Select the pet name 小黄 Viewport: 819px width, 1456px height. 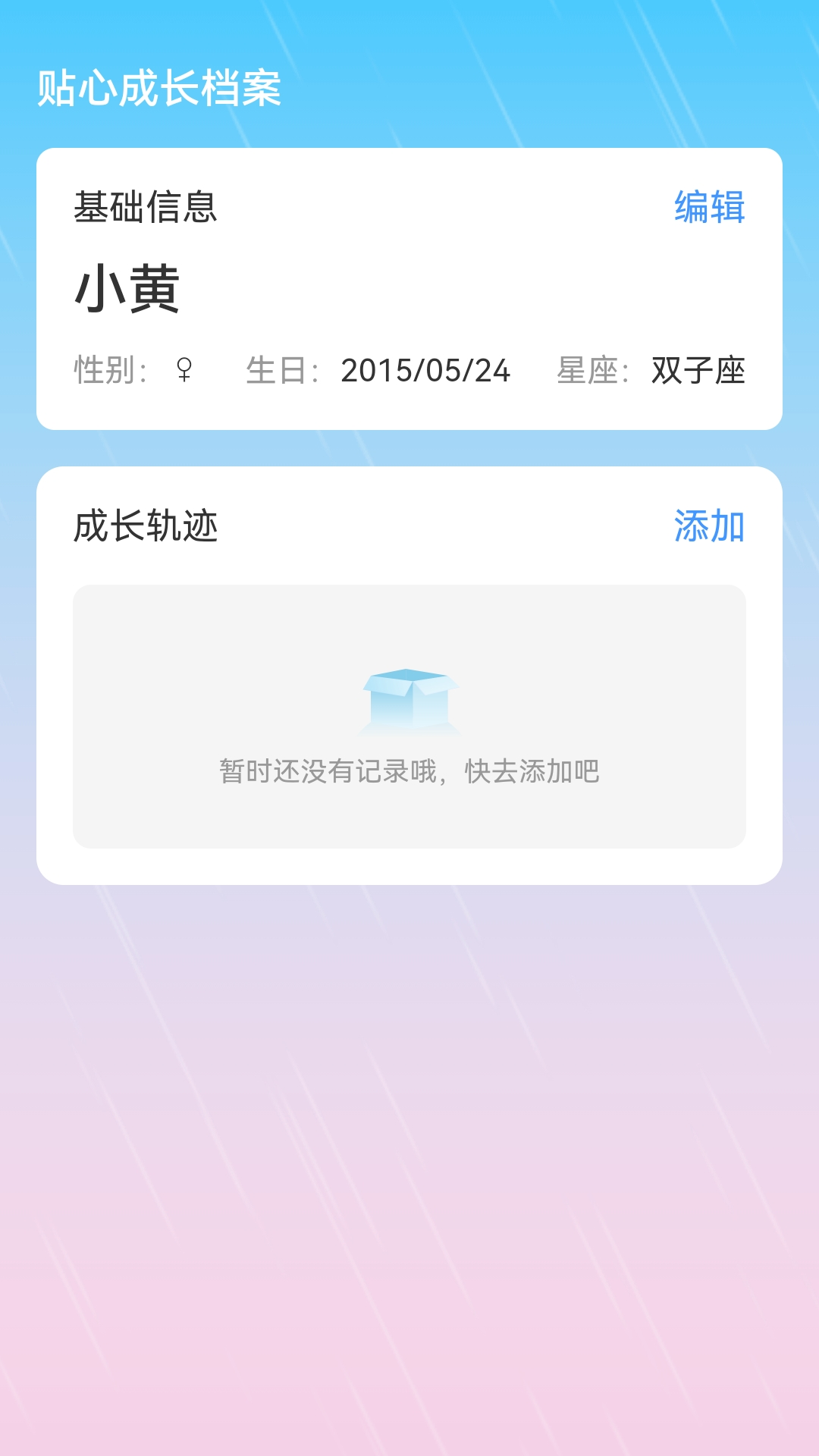[x=118, y=287]
